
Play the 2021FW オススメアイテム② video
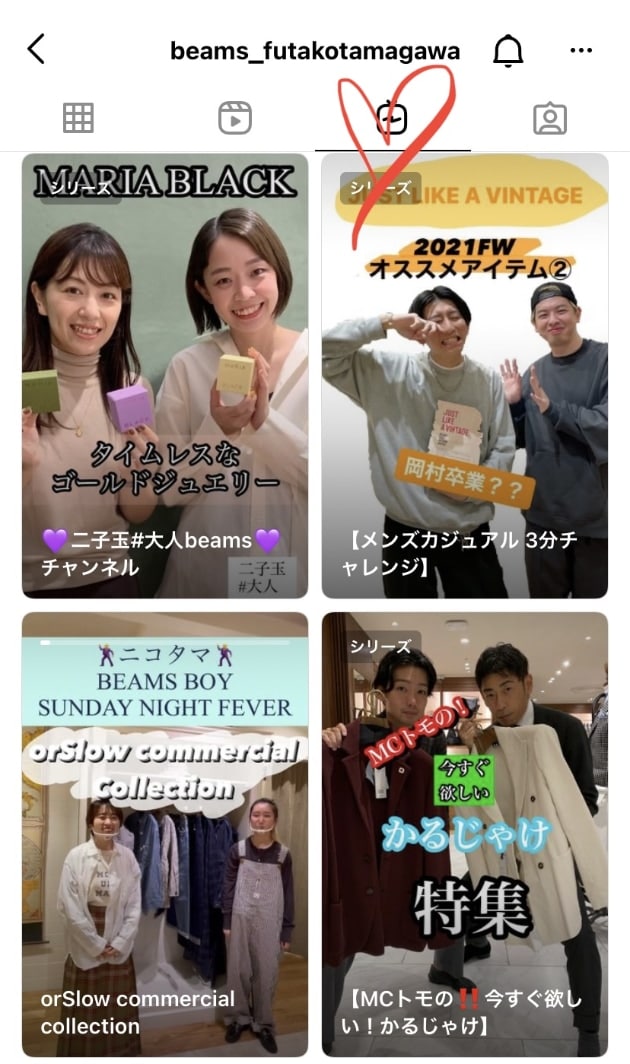[465, 375]
